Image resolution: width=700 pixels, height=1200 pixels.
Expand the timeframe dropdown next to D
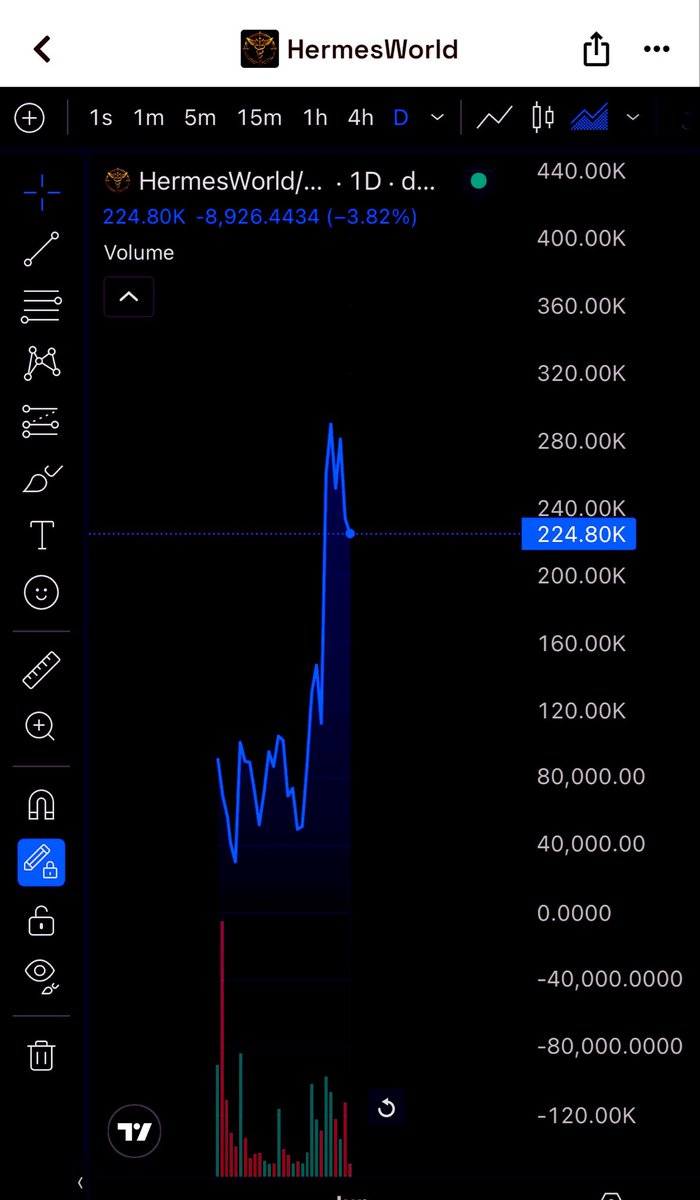click(x=437, y=118)
